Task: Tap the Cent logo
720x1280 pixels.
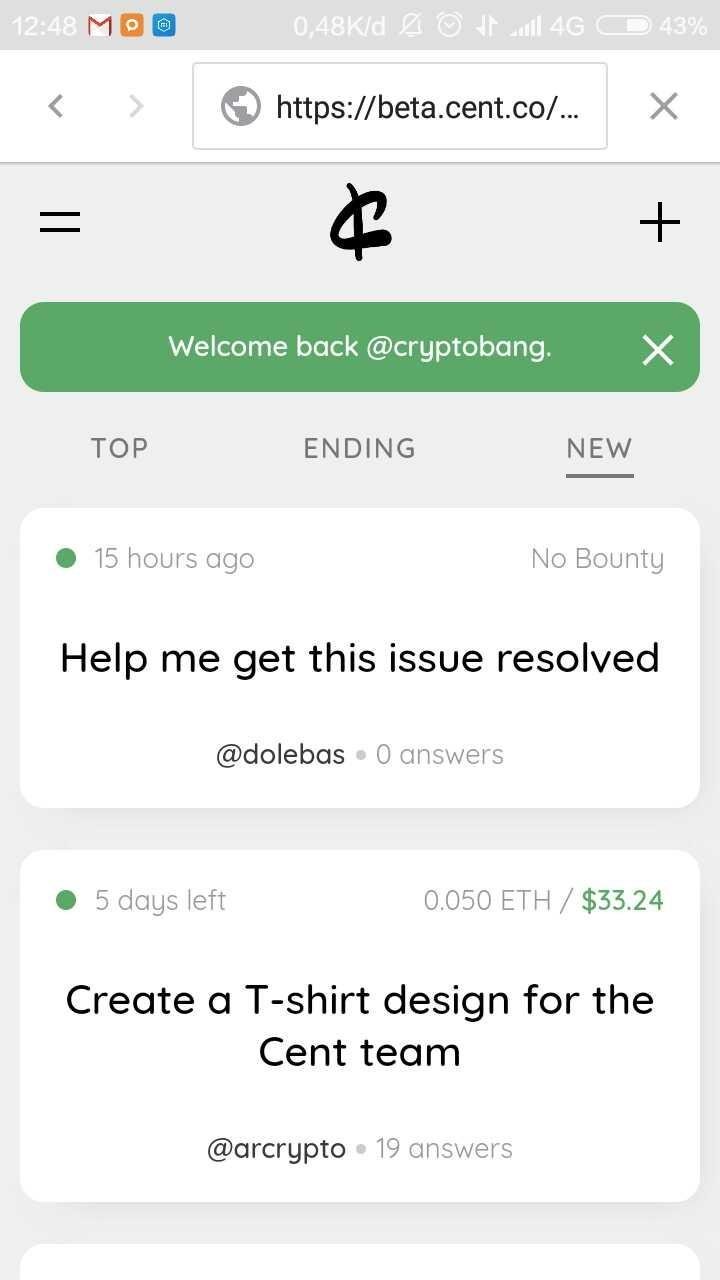Action: pos(360,222)
